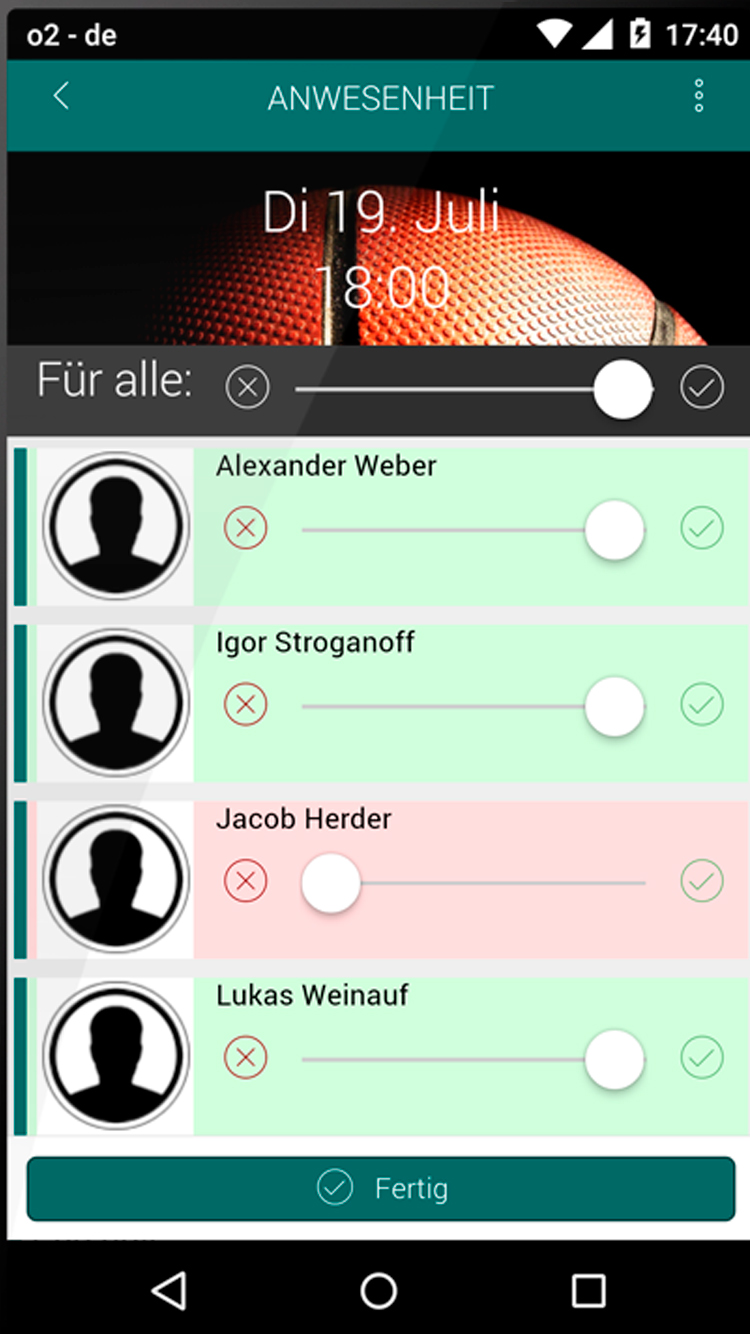
Task: Tap Jacob Herder's attendance slider
Action: (474, 883)
